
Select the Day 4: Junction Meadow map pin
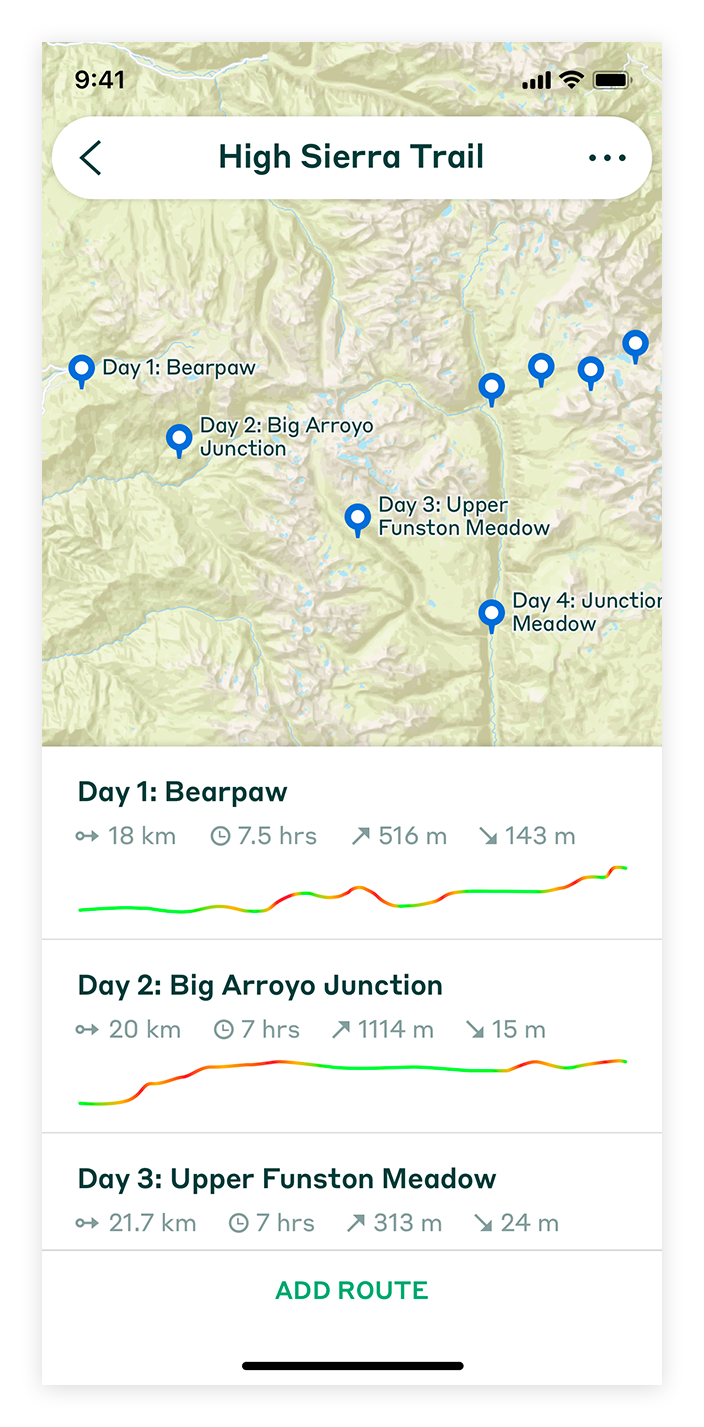point(490,616)
